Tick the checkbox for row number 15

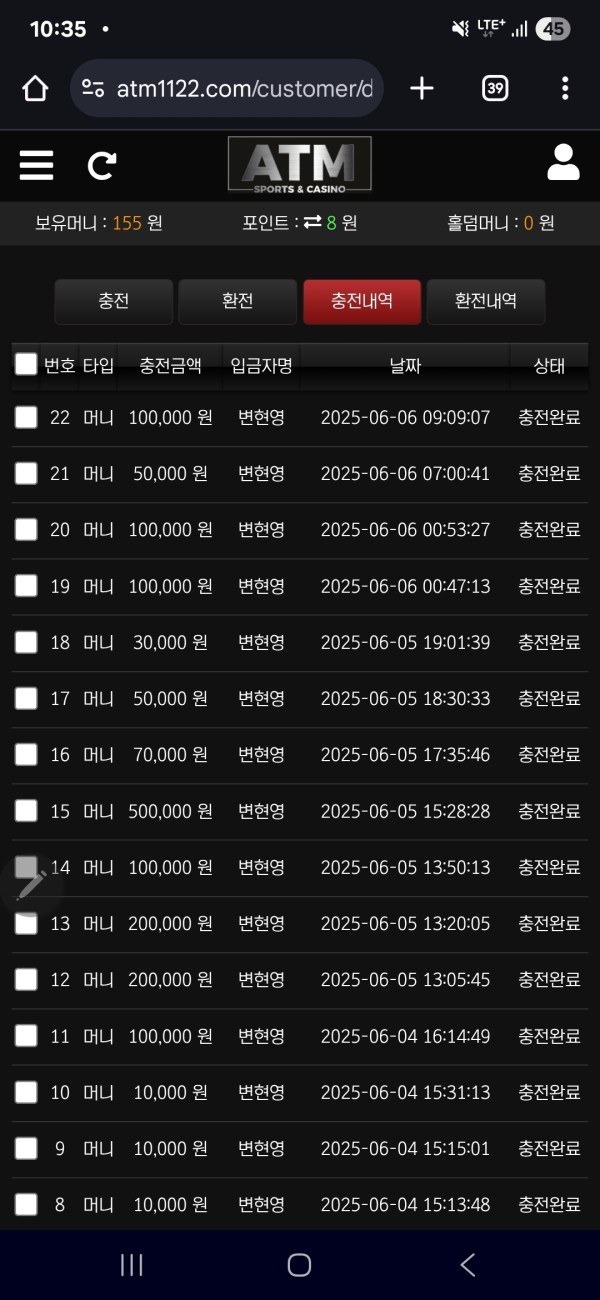(x=26, y=811)
